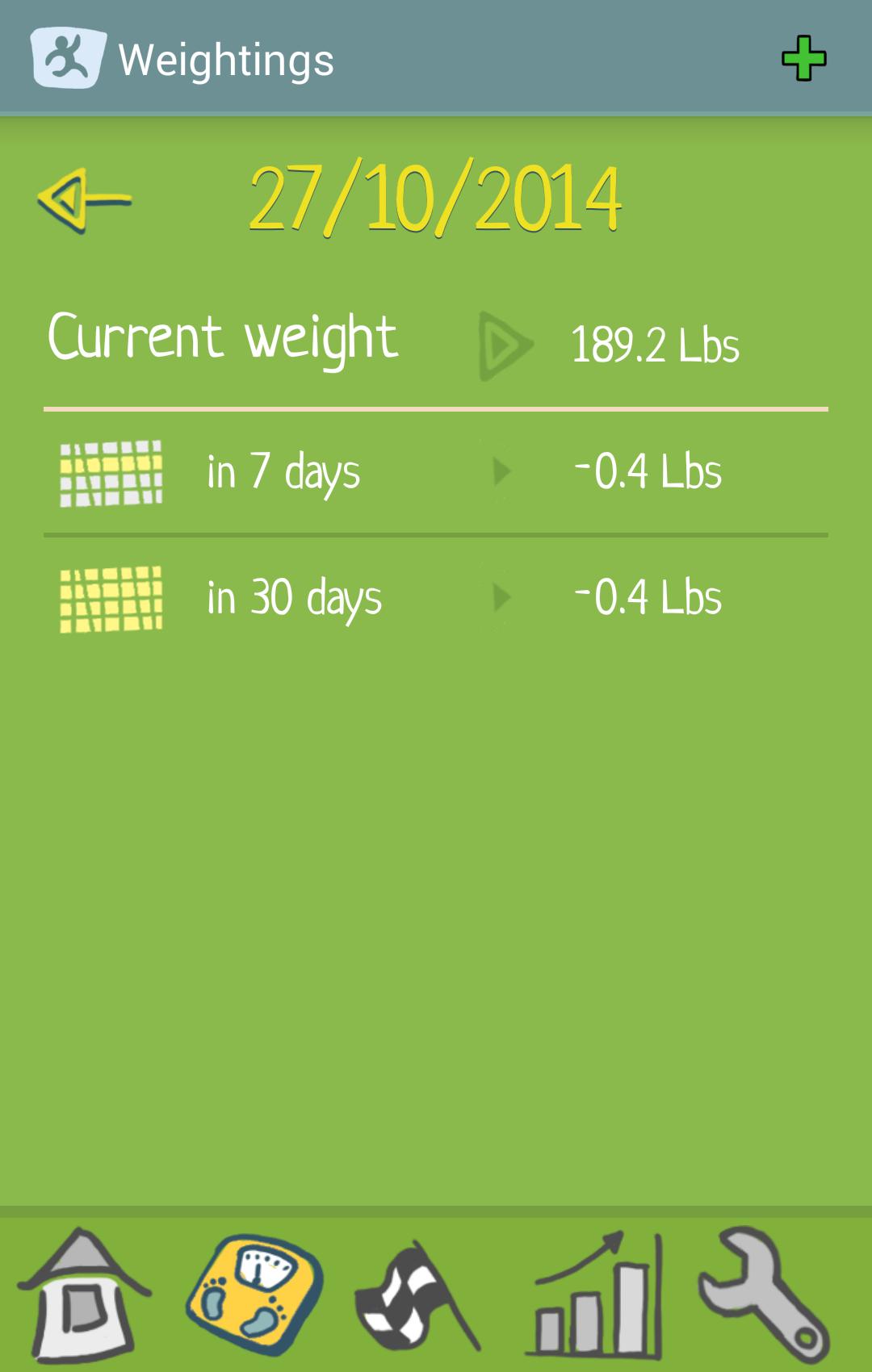The height and width of the screenshot is (1372, 872).
Task: Click the Weightings app logo icon
Action: point(67,58)
